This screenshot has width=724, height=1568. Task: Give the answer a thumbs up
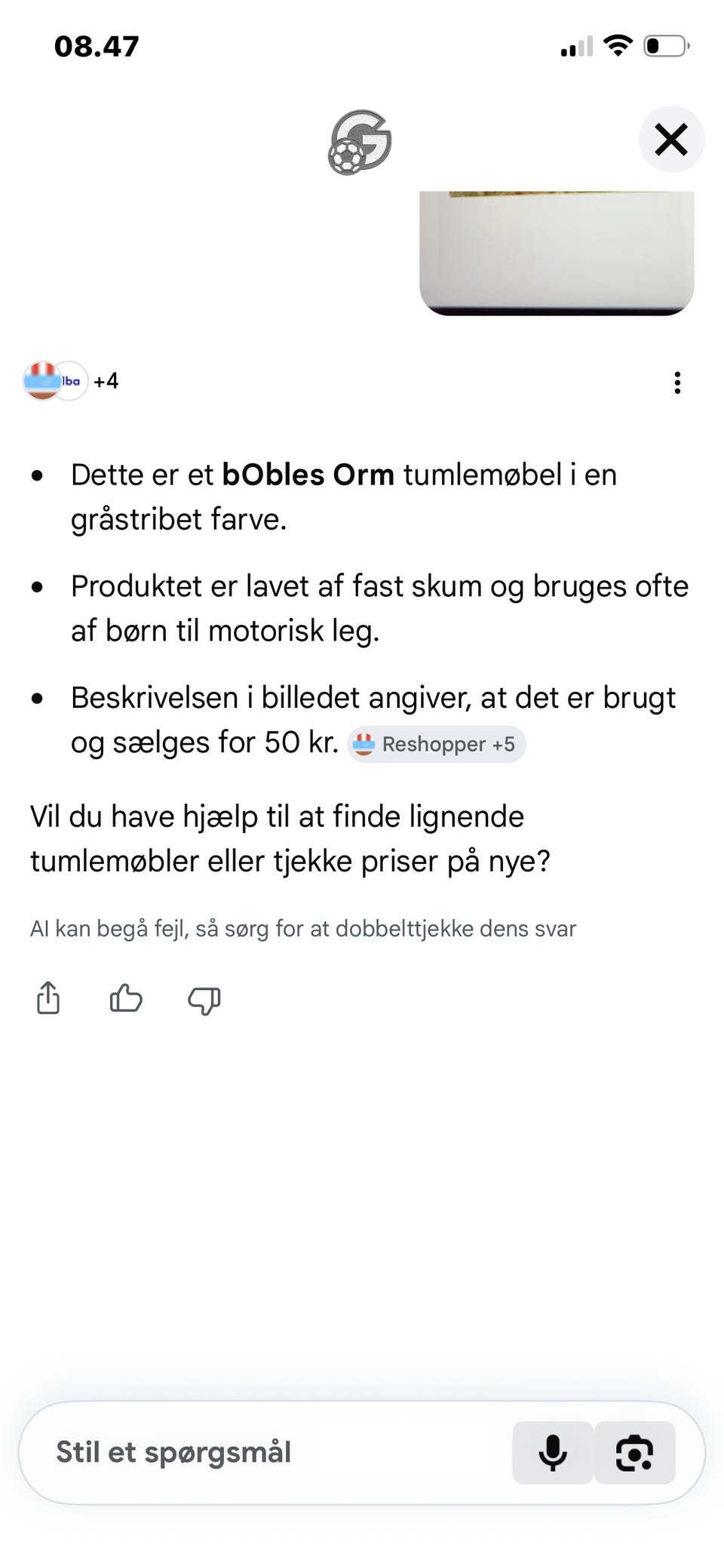tap(126, 998)
